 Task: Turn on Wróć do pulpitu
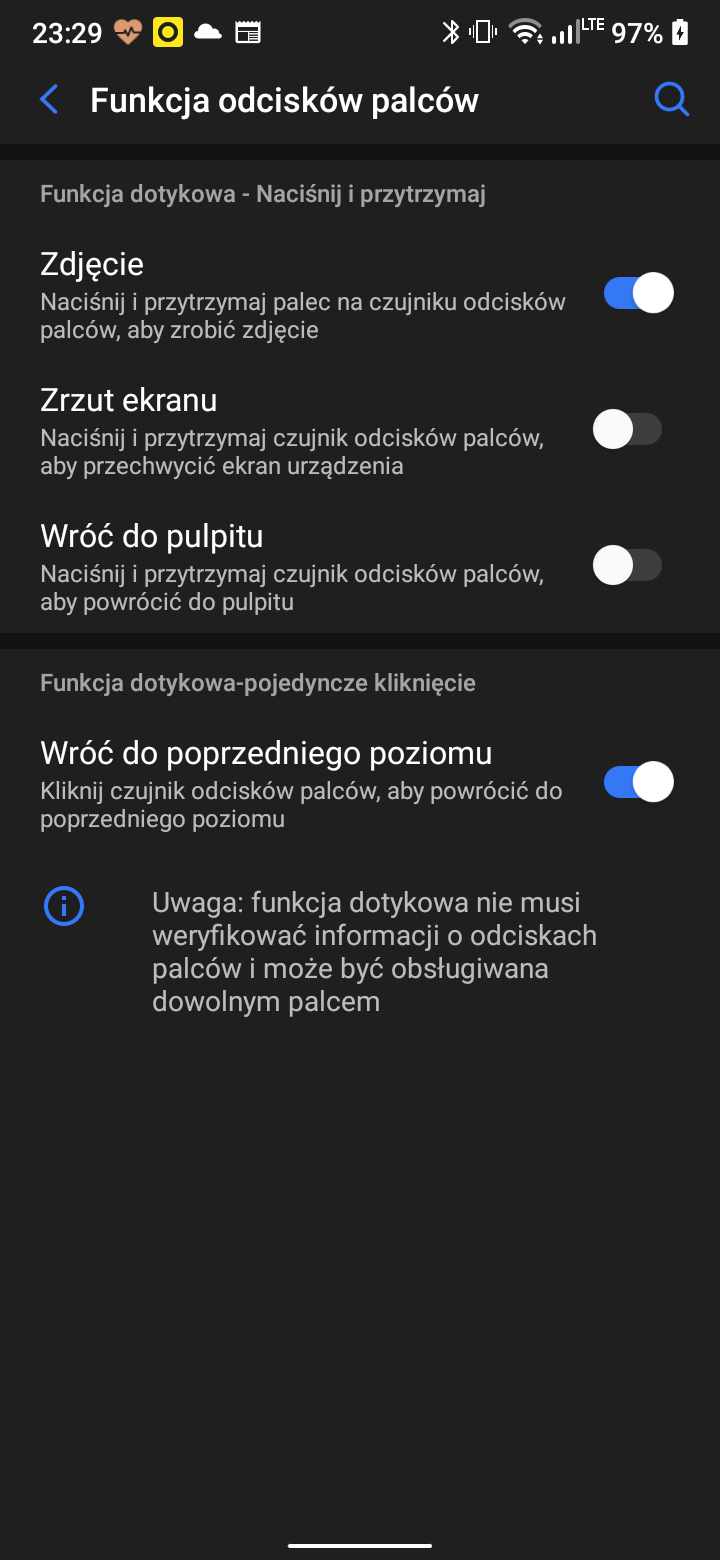[x=628, y=566]
